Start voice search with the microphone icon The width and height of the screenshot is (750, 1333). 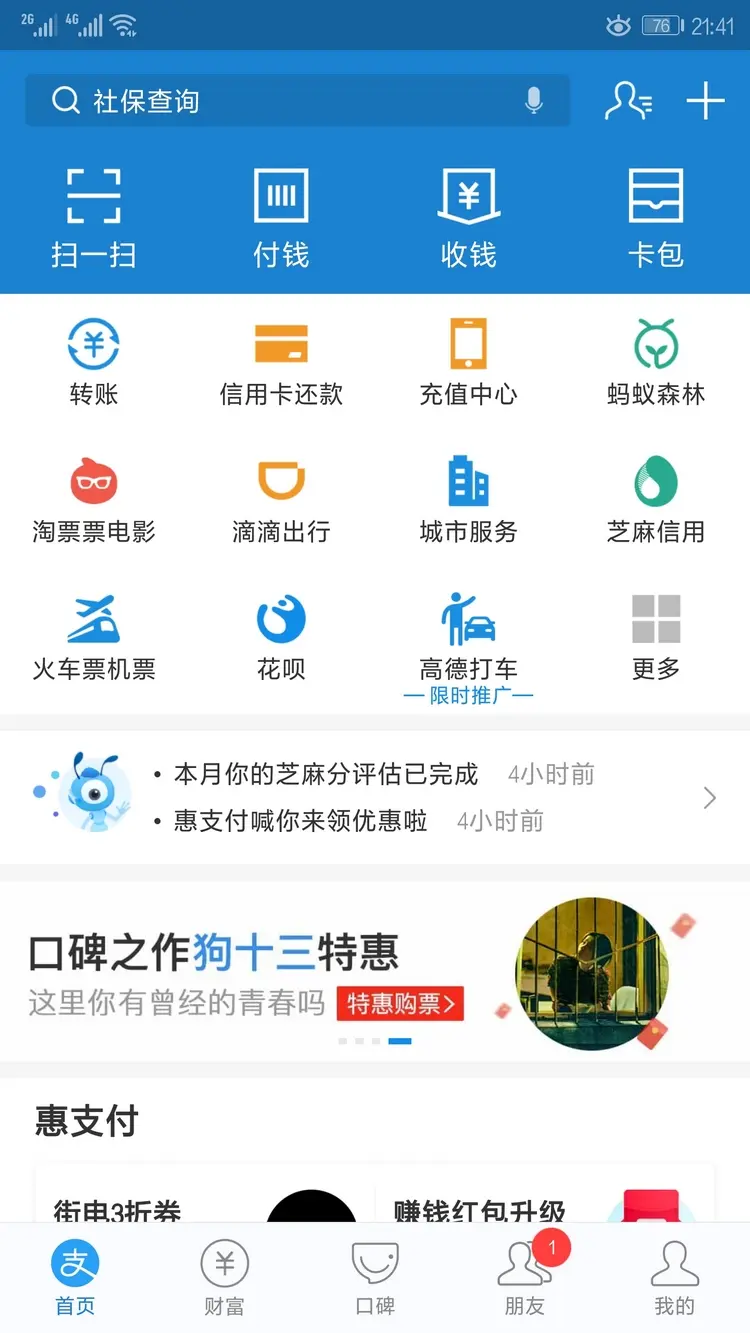pos(534,100)
